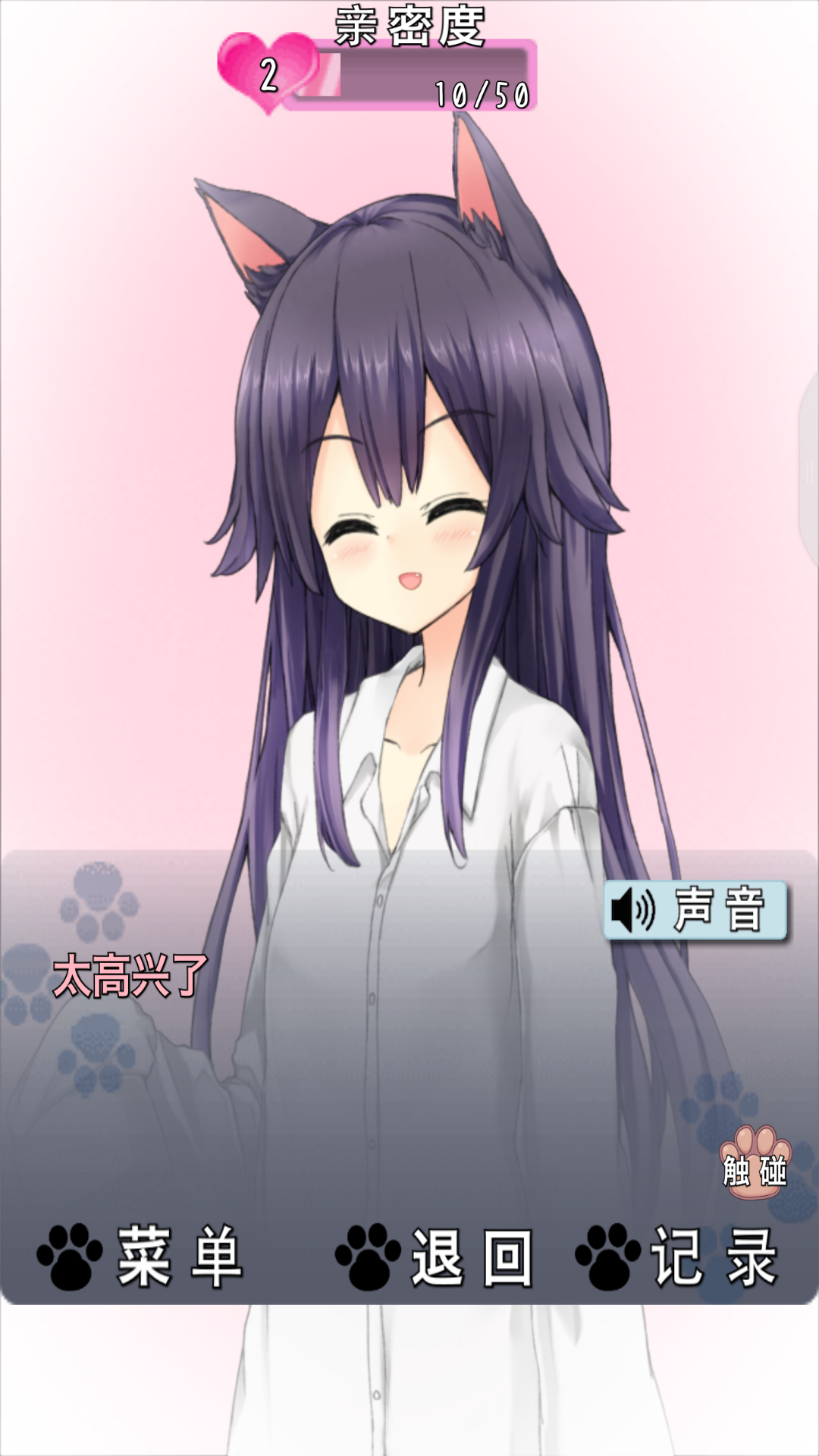Open the 菜单 menu
The height and width of the screenshot is (1456, 819).
[x=141, y=1257]
